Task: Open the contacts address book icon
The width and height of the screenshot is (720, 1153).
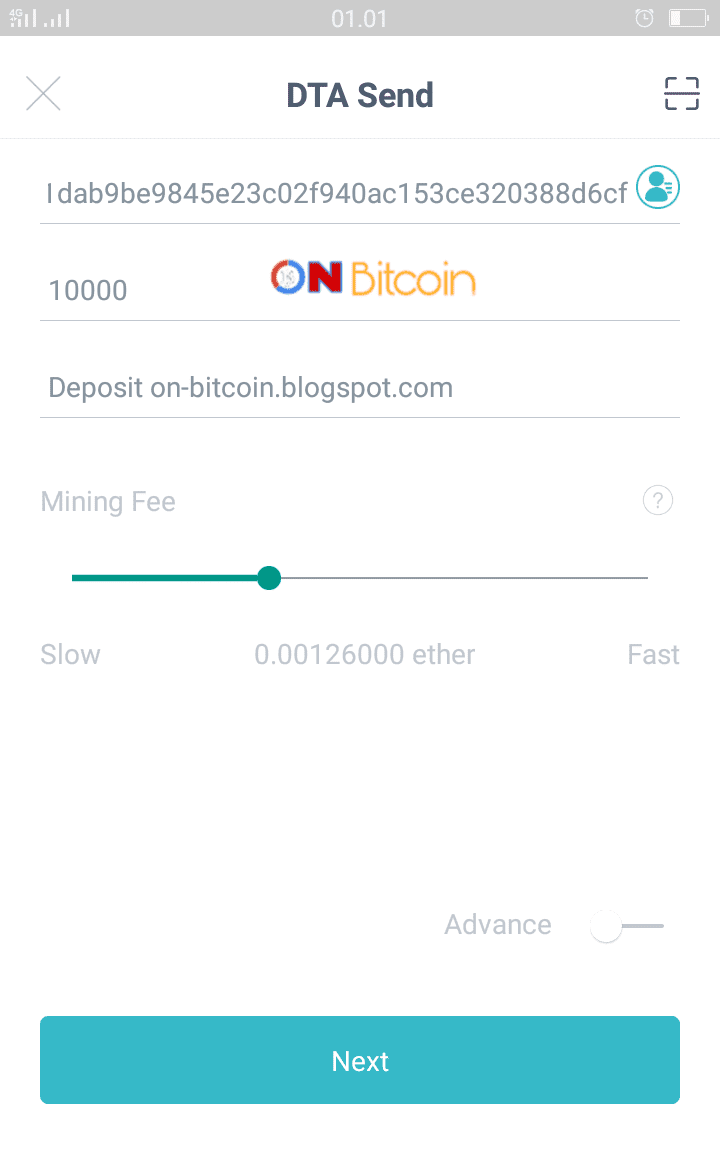Action: point(657,186)
